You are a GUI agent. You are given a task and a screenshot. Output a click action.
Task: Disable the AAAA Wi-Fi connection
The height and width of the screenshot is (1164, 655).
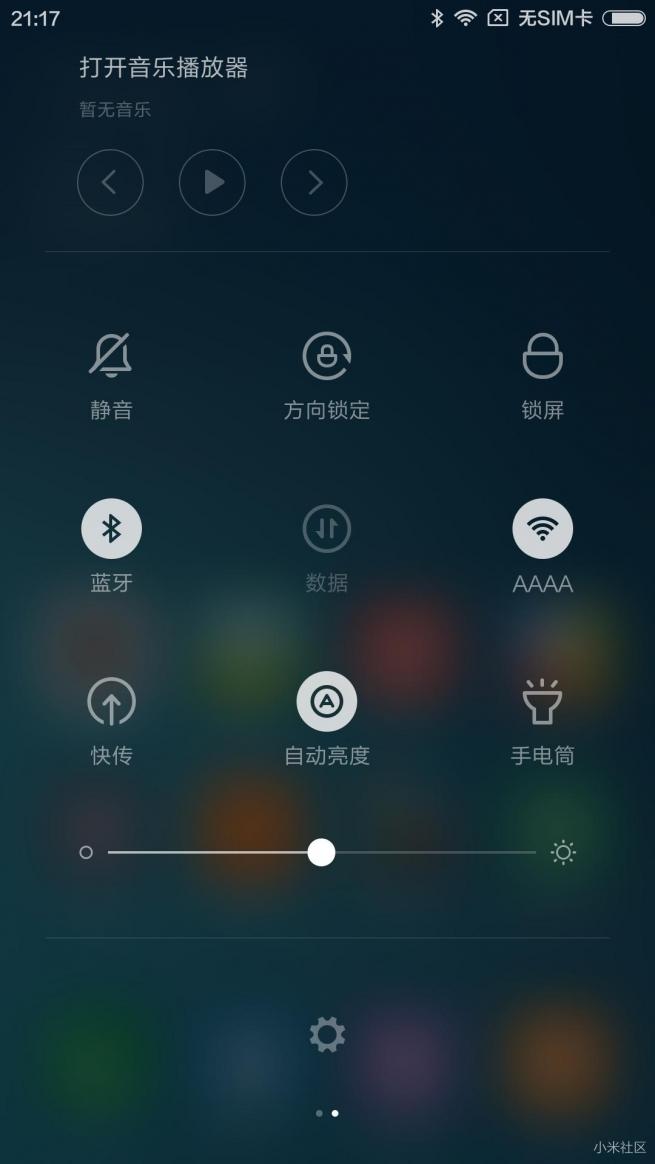pos(543,528)
